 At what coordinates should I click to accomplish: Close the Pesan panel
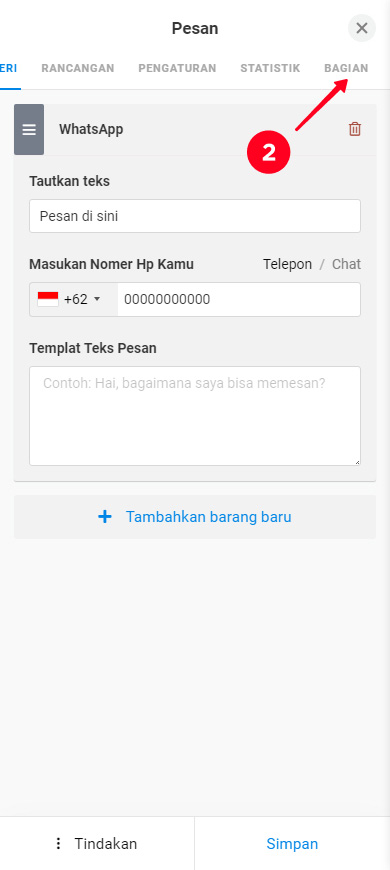362,28
